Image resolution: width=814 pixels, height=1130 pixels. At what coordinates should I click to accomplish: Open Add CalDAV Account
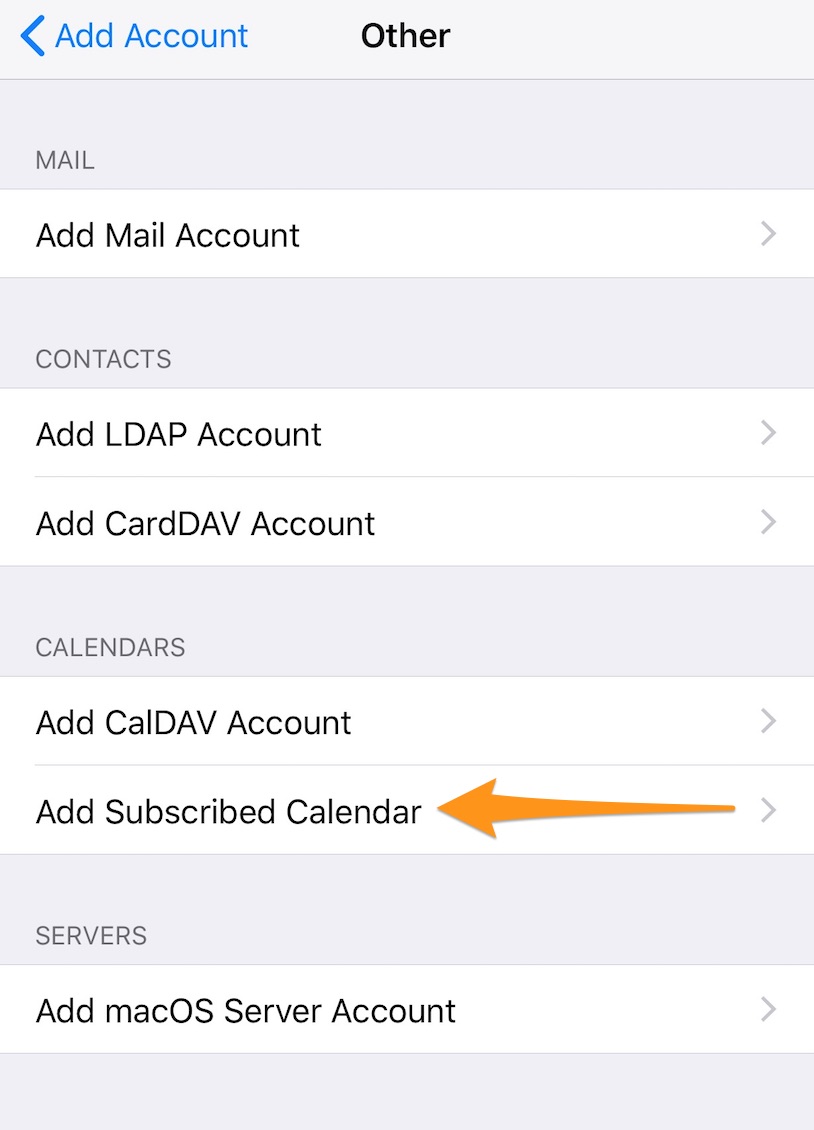[x=194, y=722]
